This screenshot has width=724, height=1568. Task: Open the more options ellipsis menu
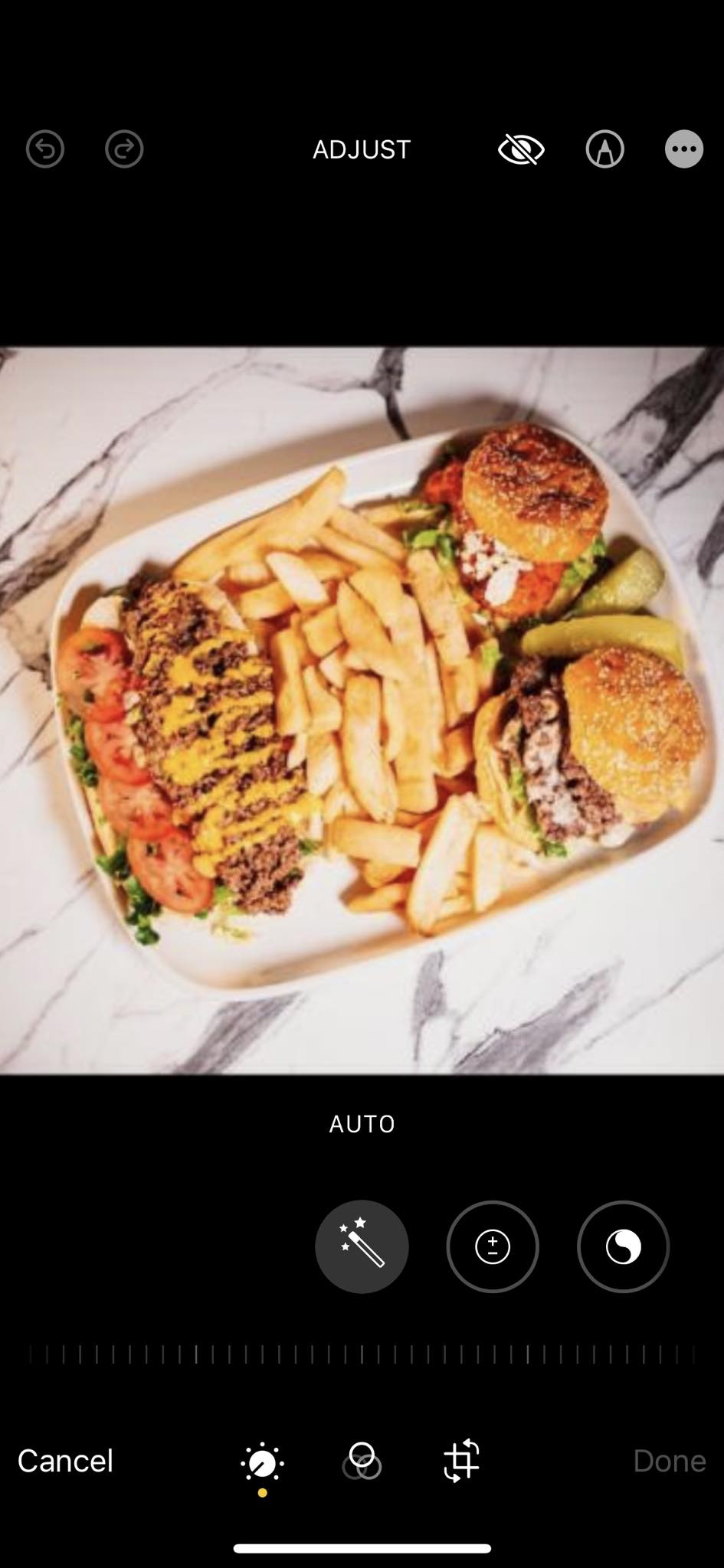(x=683, y=149)
